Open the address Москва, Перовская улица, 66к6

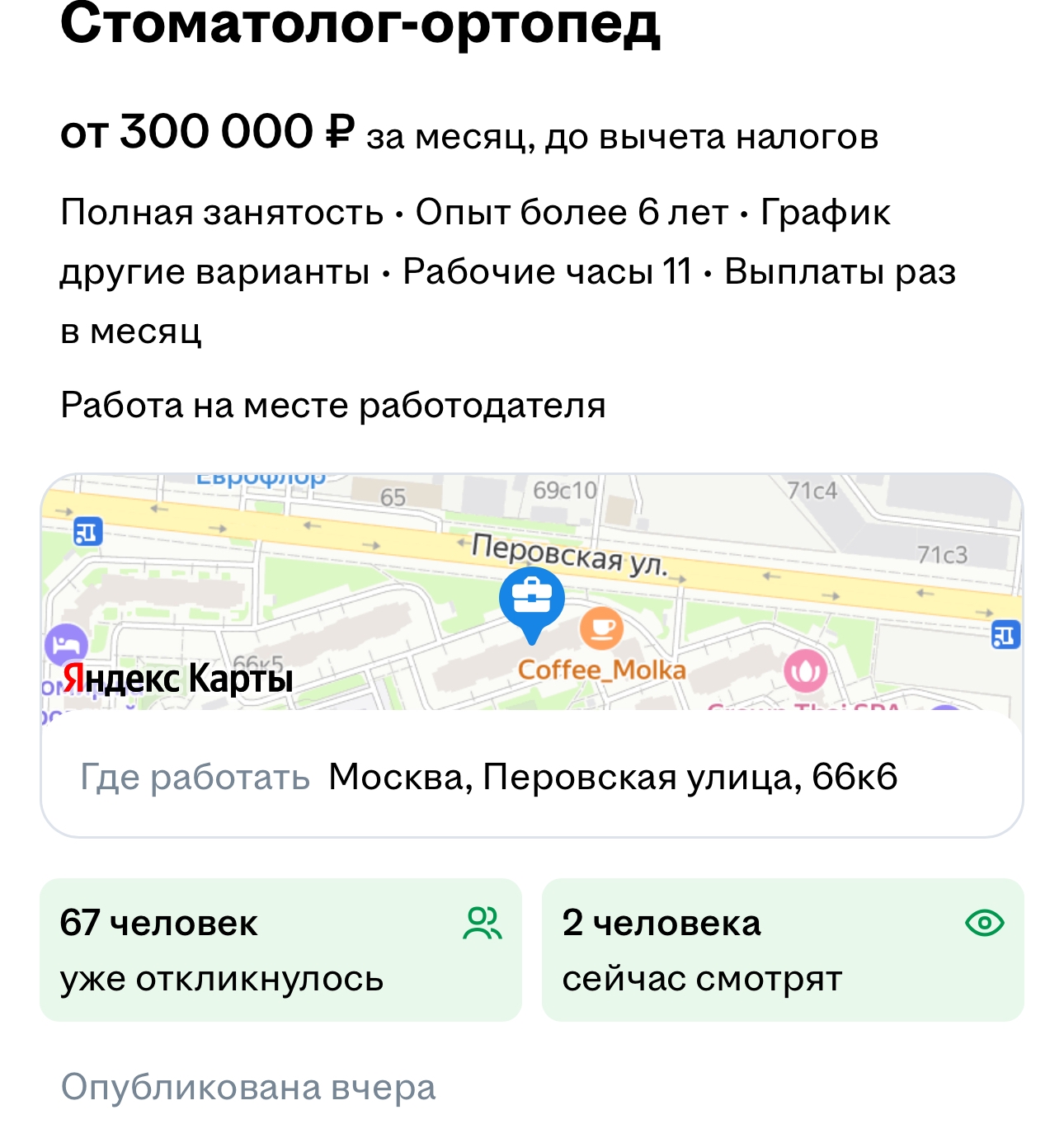[x=612, y=777]
